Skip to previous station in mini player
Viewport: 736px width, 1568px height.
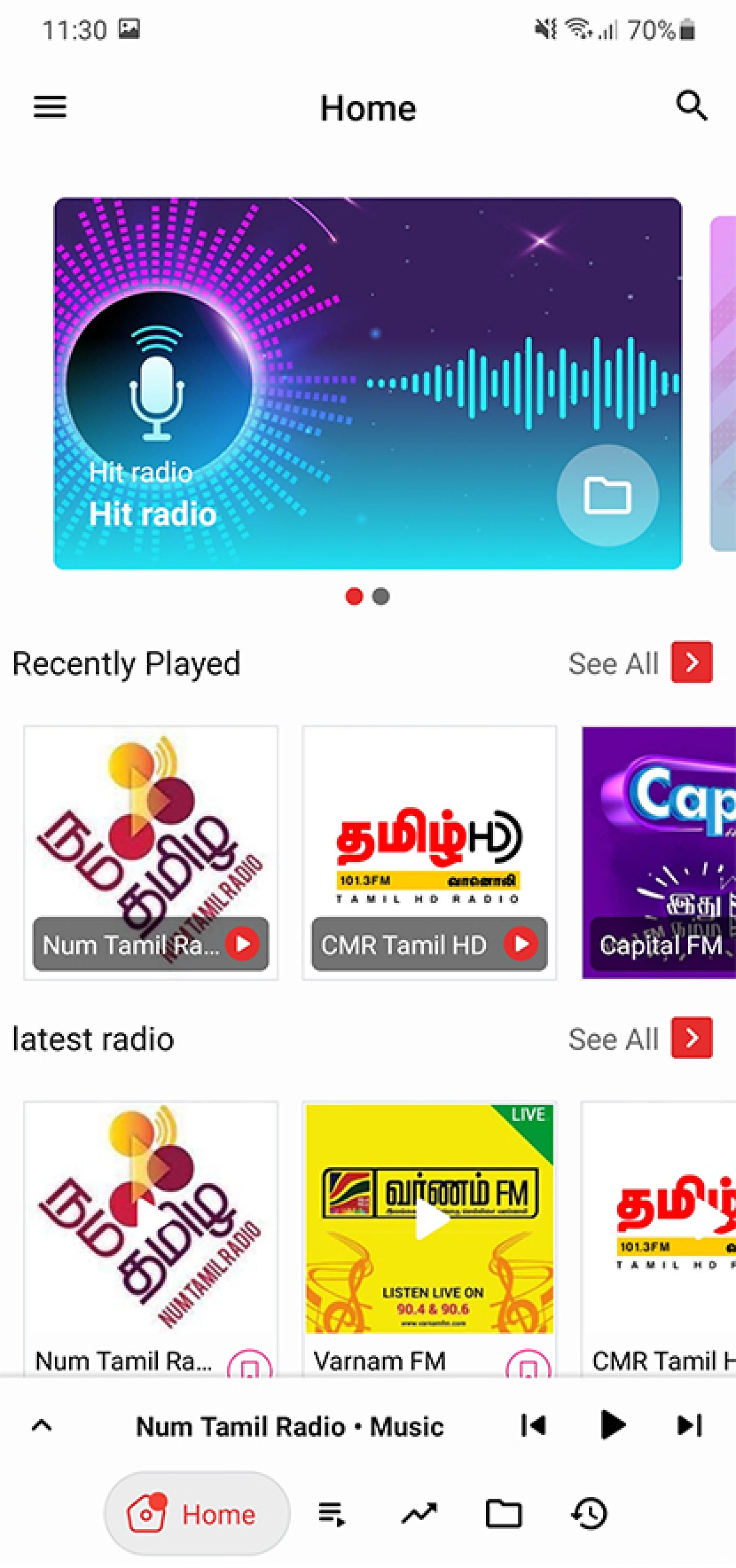533,1425
